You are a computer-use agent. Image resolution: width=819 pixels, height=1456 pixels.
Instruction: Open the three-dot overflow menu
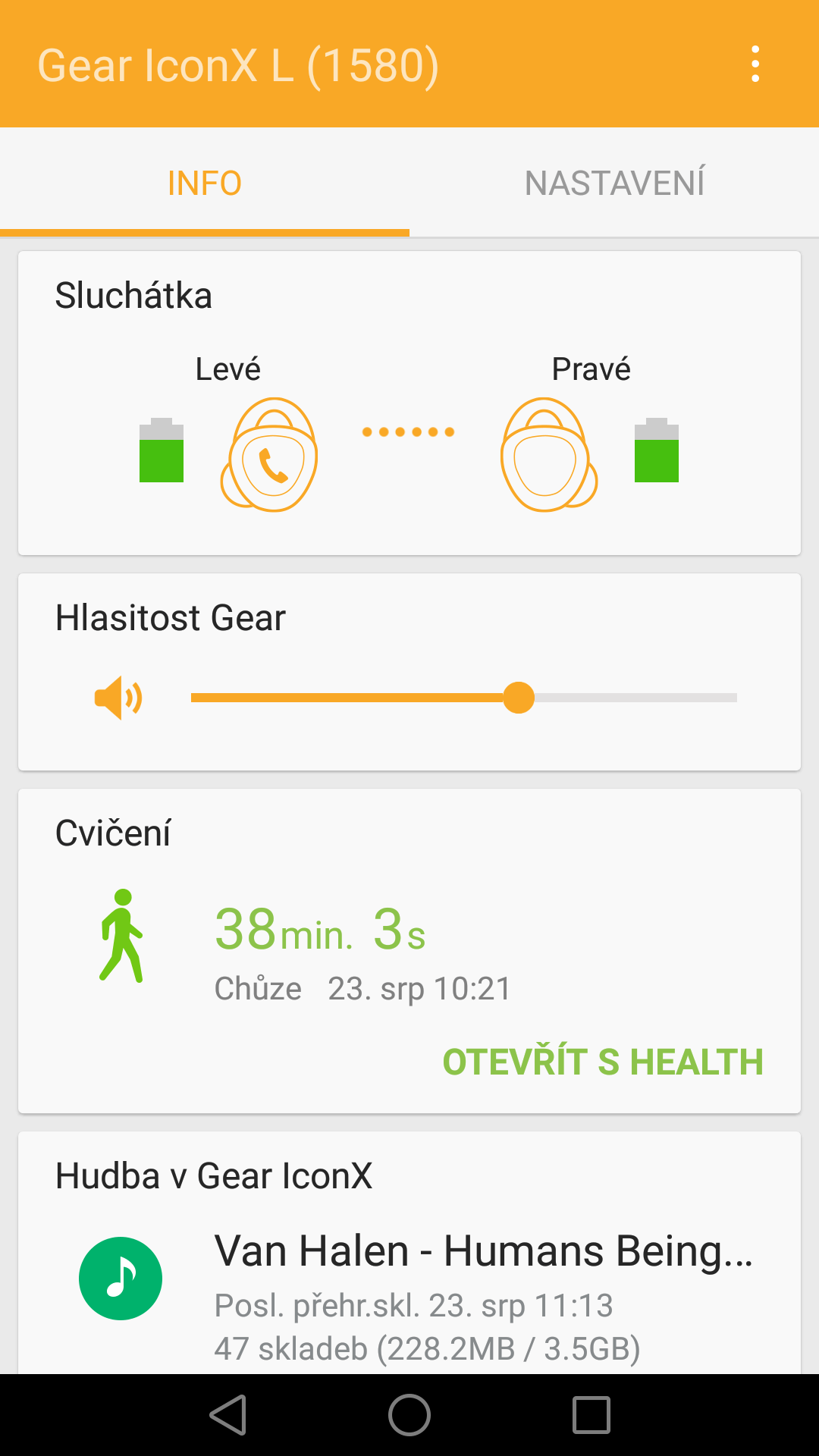click(x=755, y=64)
